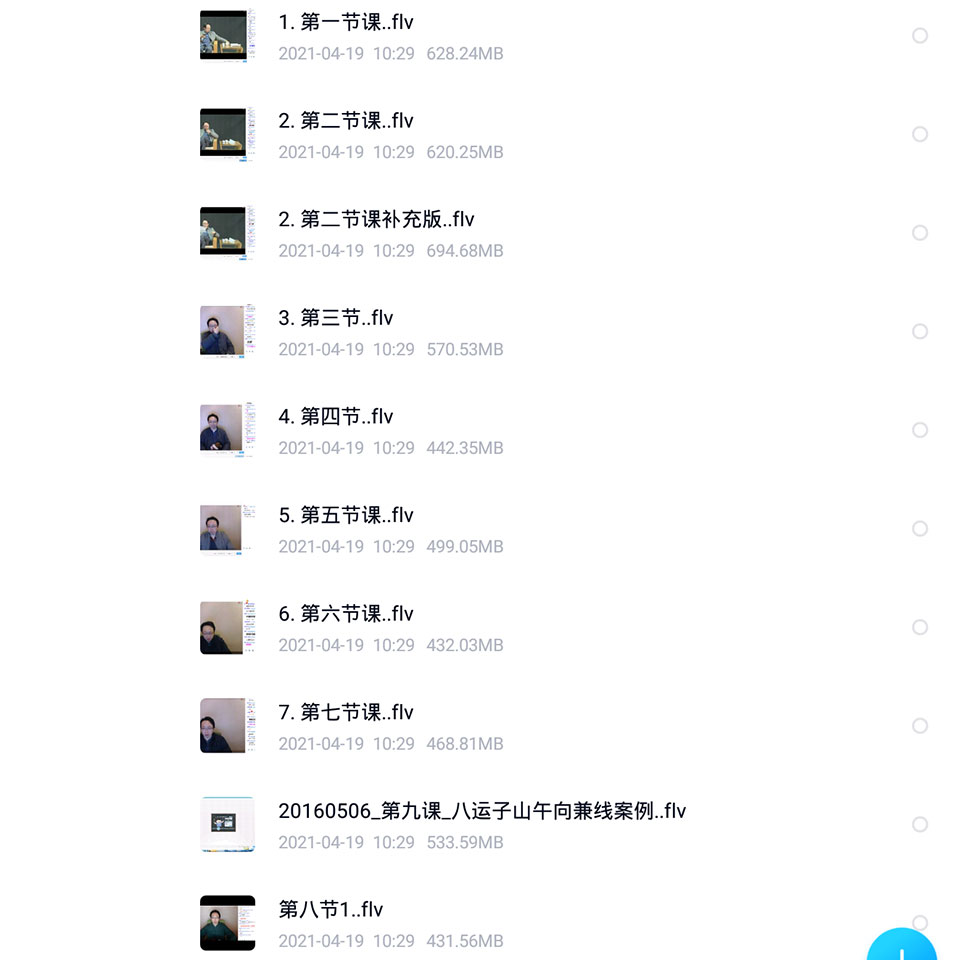Open the file 5. 第五节课..flv
Image resolution: width=960 pixels, height=960 pixels.
(x=346, y=515)
